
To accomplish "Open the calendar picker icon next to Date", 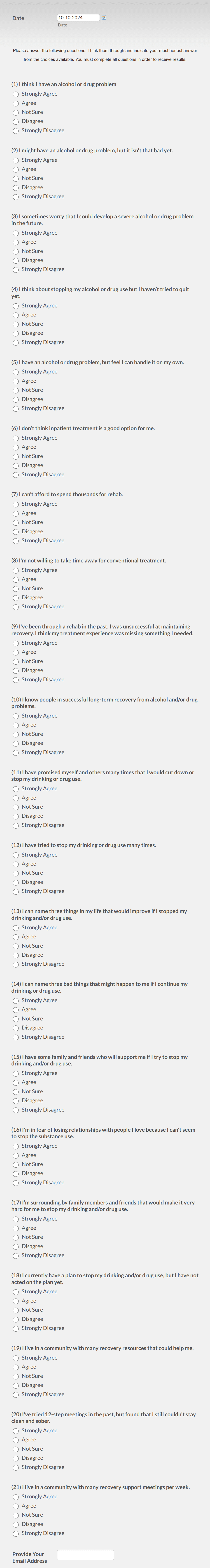I will pos(104,18).
